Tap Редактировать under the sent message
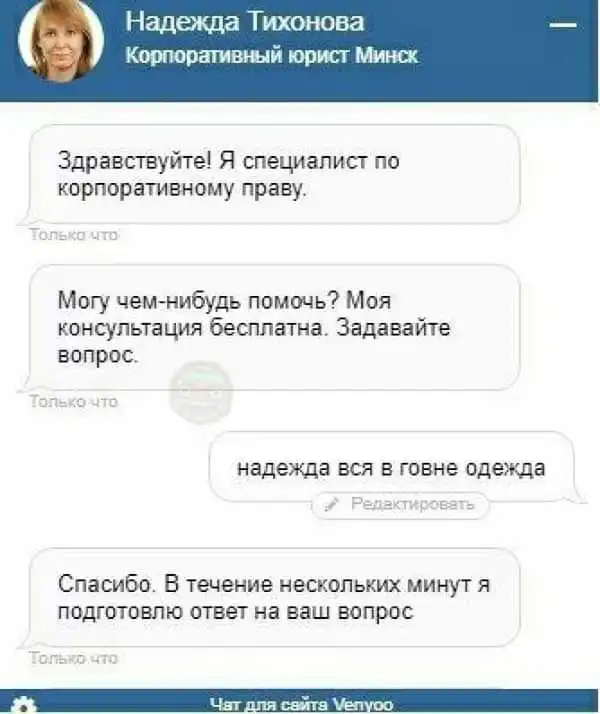Screen dimensions: 600x714 pyautogui.click(x=403, y=507)
